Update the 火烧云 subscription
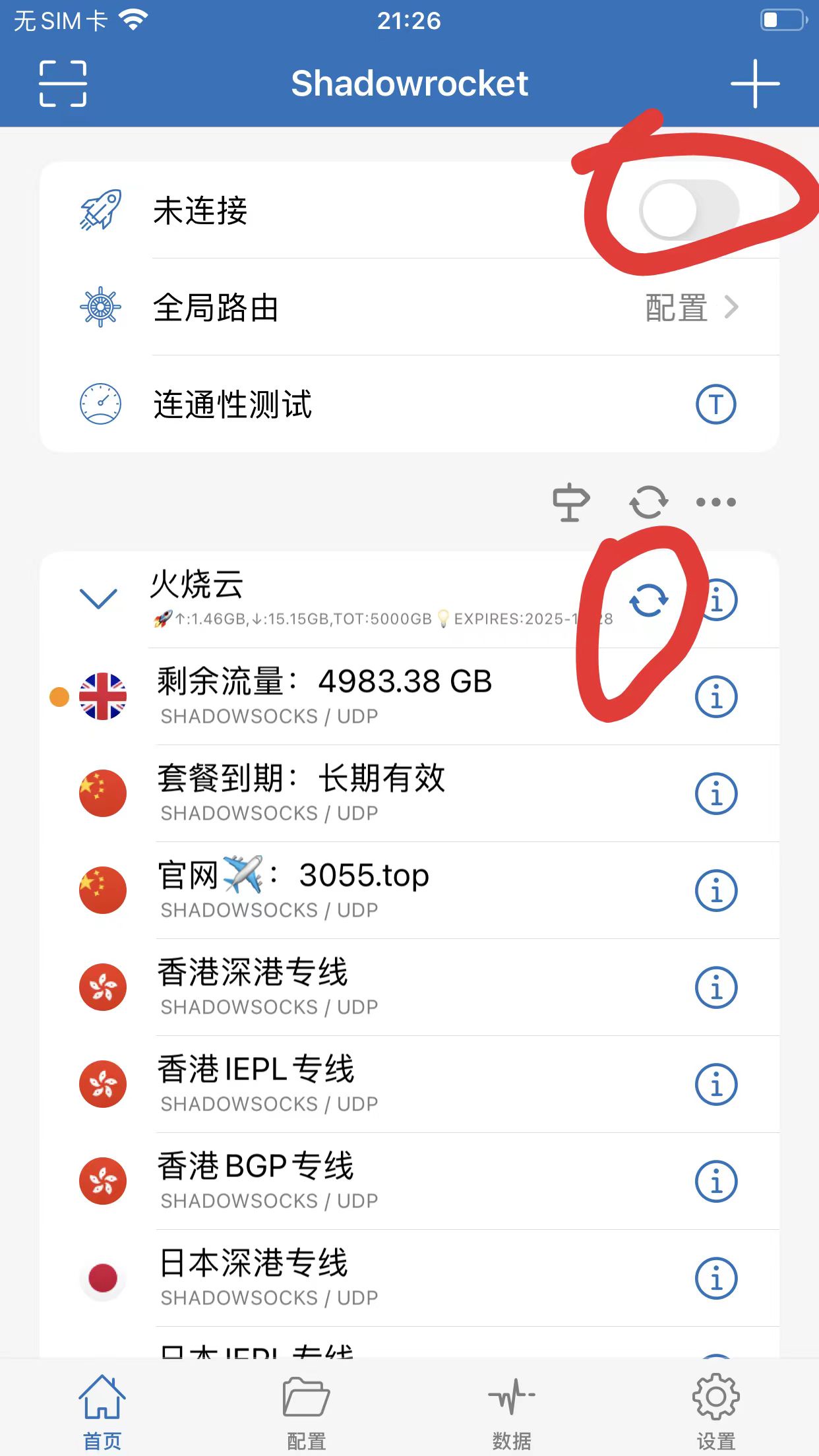 coord(648,600)
